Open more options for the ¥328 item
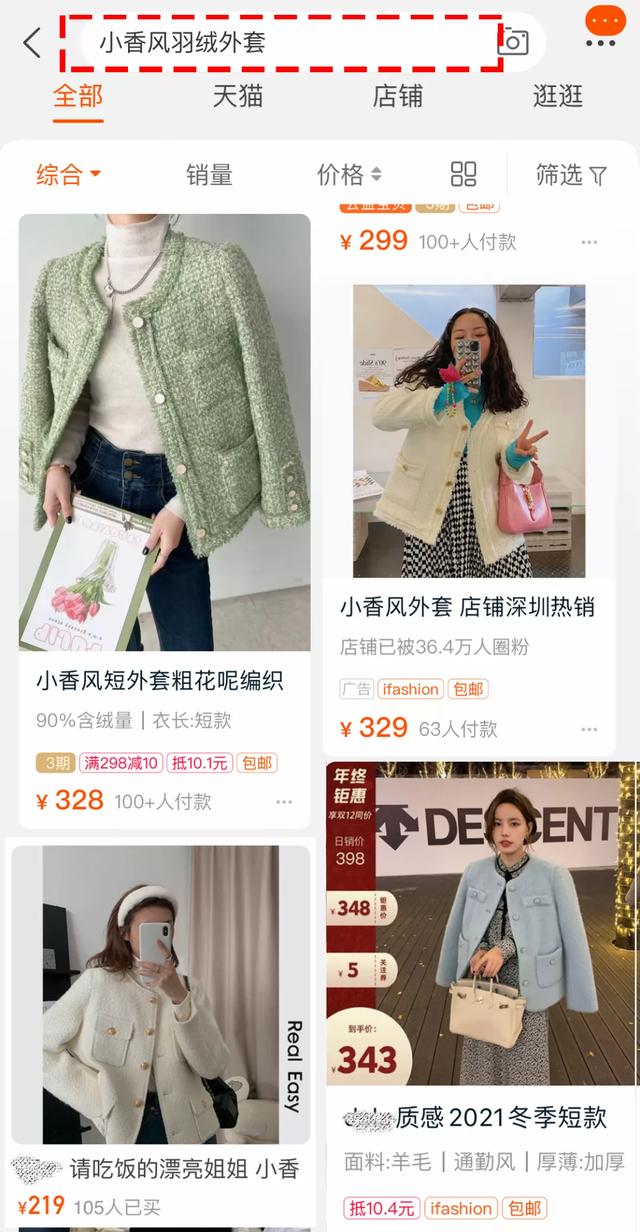This screenshot has width=640, height=1232. [284, 802]
